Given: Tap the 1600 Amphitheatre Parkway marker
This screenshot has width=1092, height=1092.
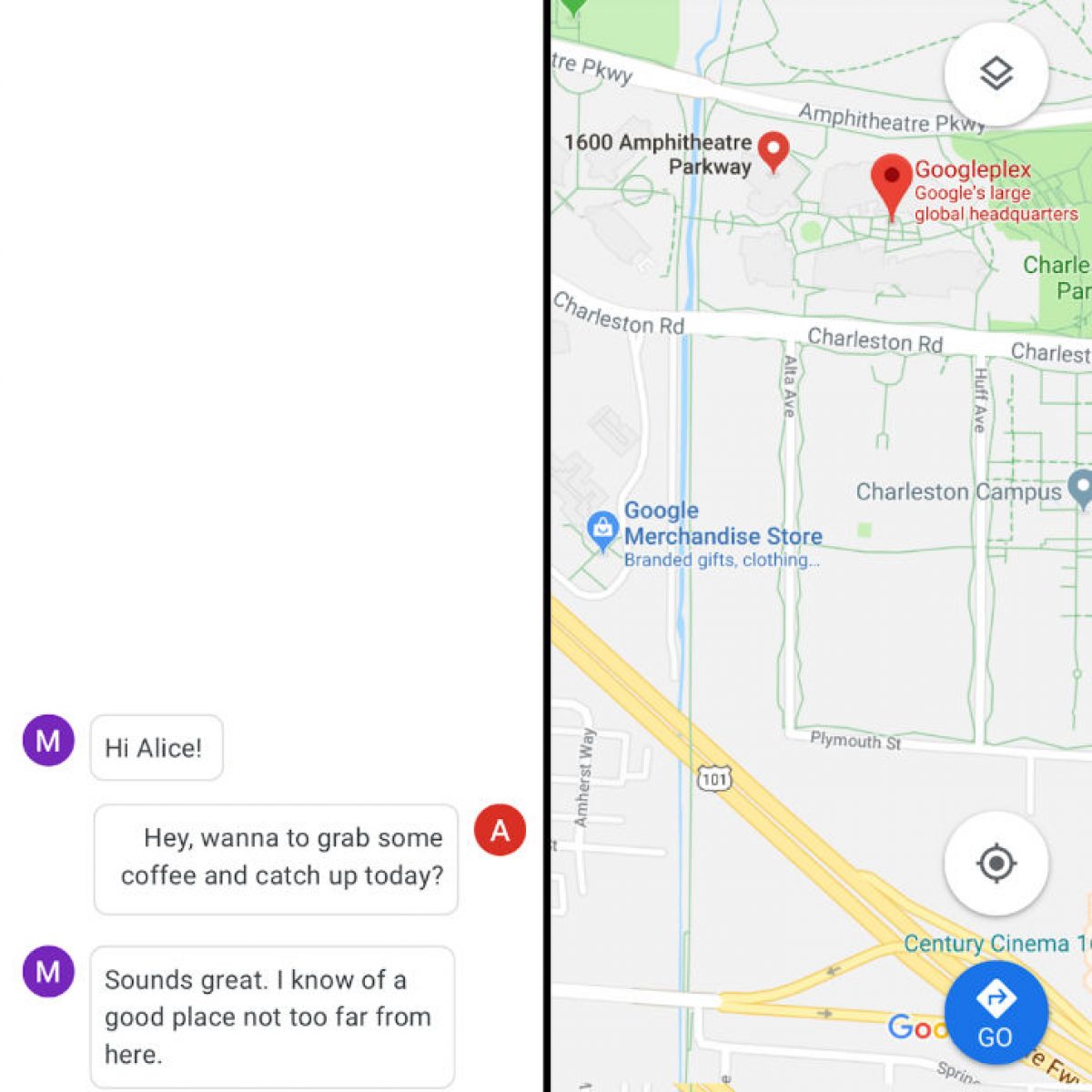Looking at the screenshot, I should [773, 151].
